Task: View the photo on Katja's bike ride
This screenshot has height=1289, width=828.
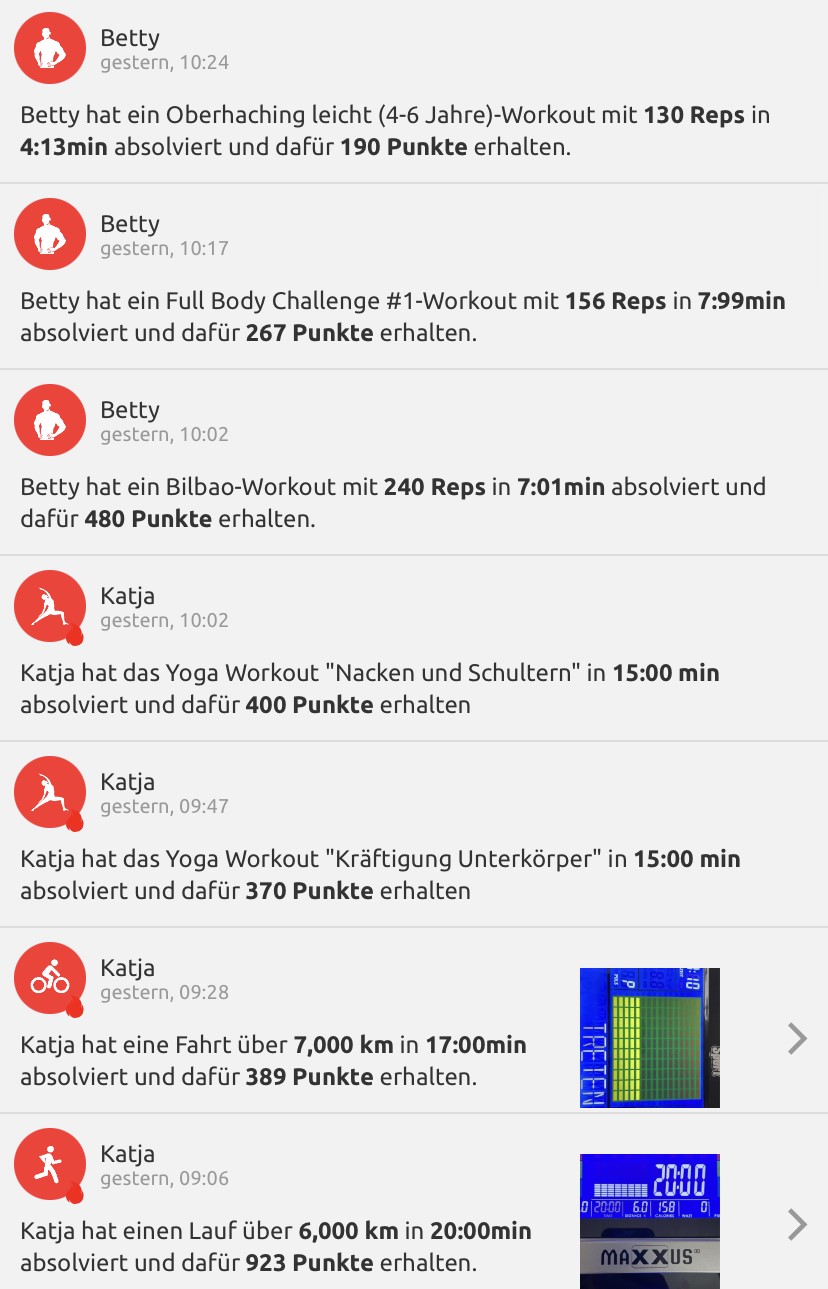Action: (650, 1037)
